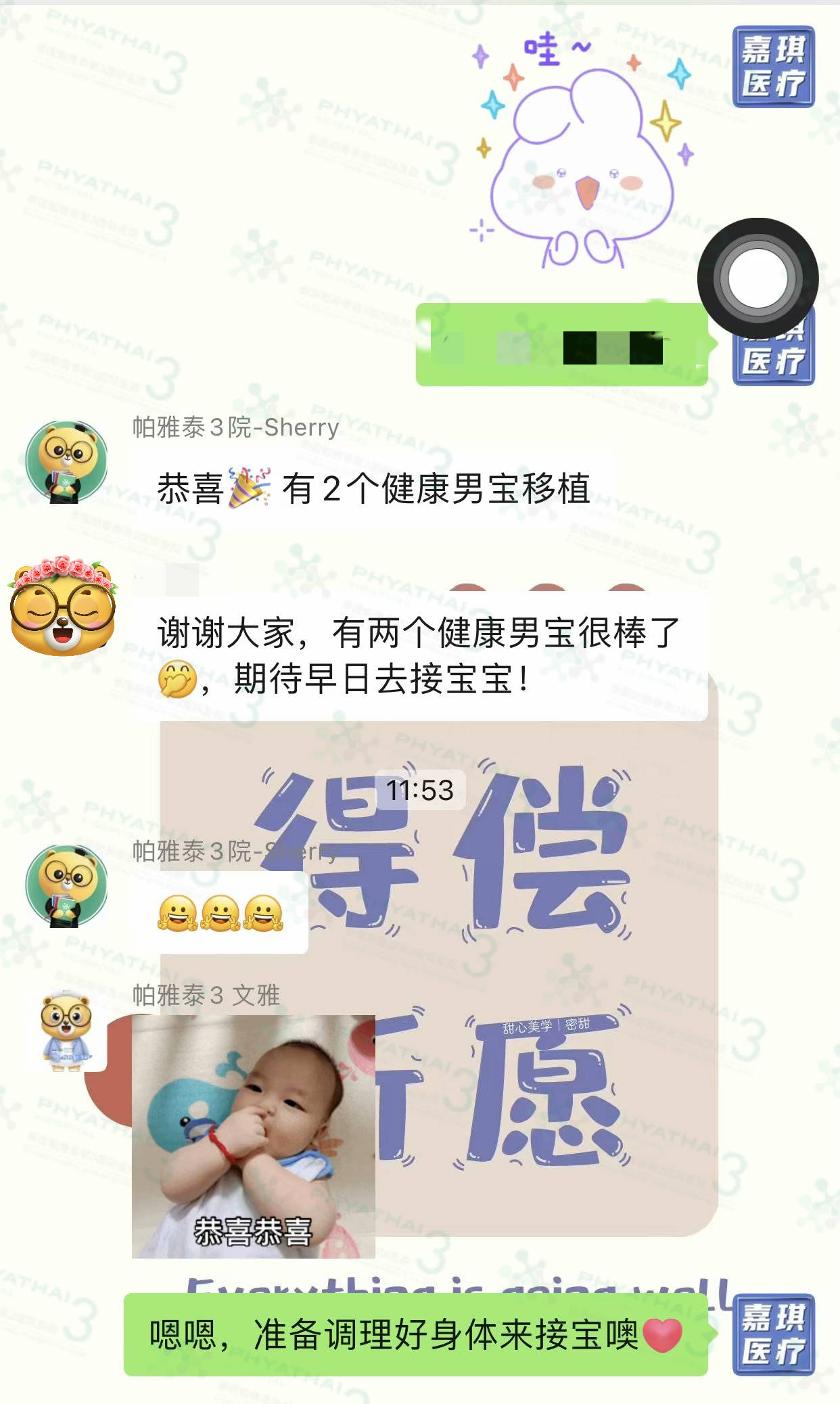
Task: Open the flower-crown bear avatar profile
Action: click(x=62, y=606)
